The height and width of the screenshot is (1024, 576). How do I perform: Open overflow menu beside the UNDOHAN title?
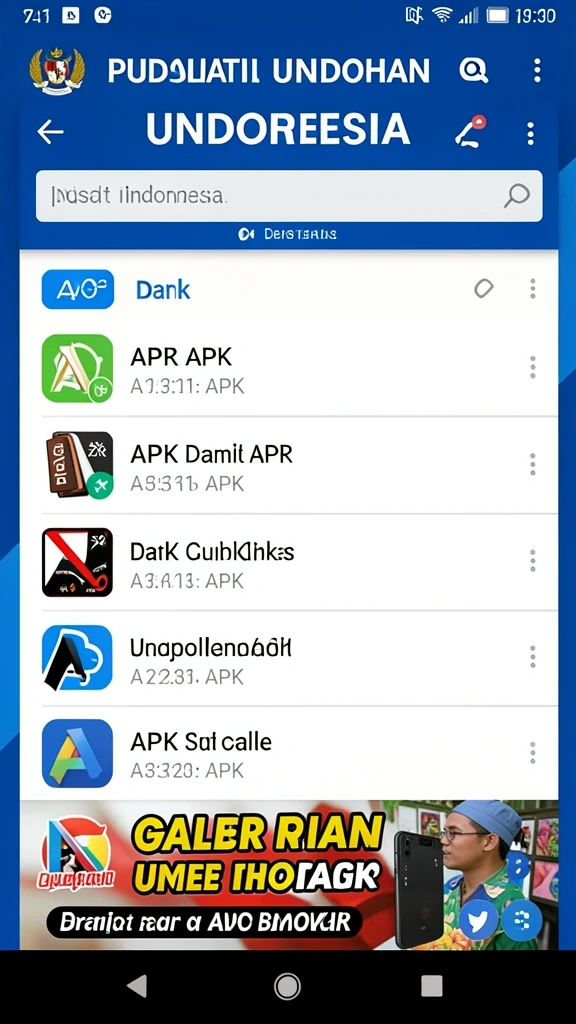pyautogui.click(x=537, y=70)
